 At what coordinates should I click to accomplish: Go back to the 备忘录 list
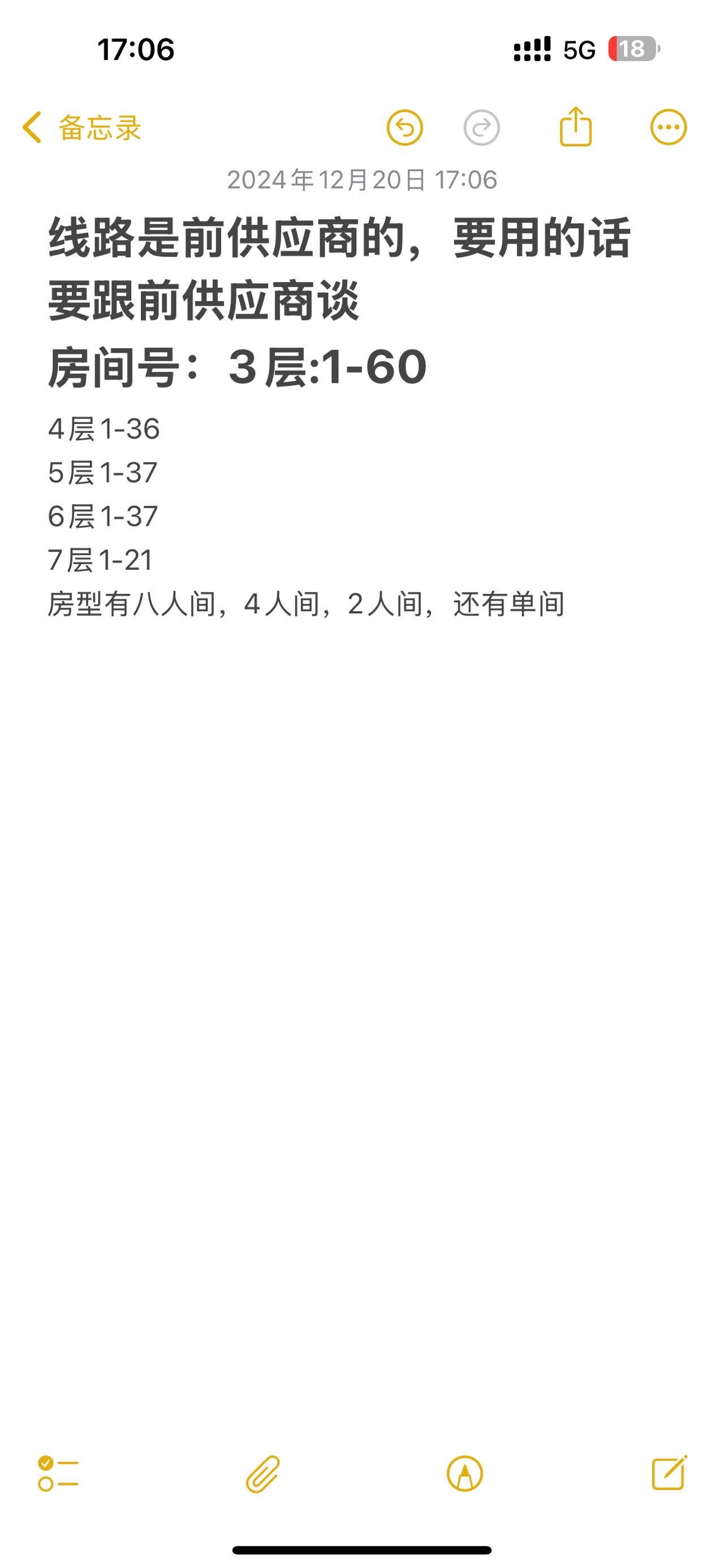tap(81, 128)
